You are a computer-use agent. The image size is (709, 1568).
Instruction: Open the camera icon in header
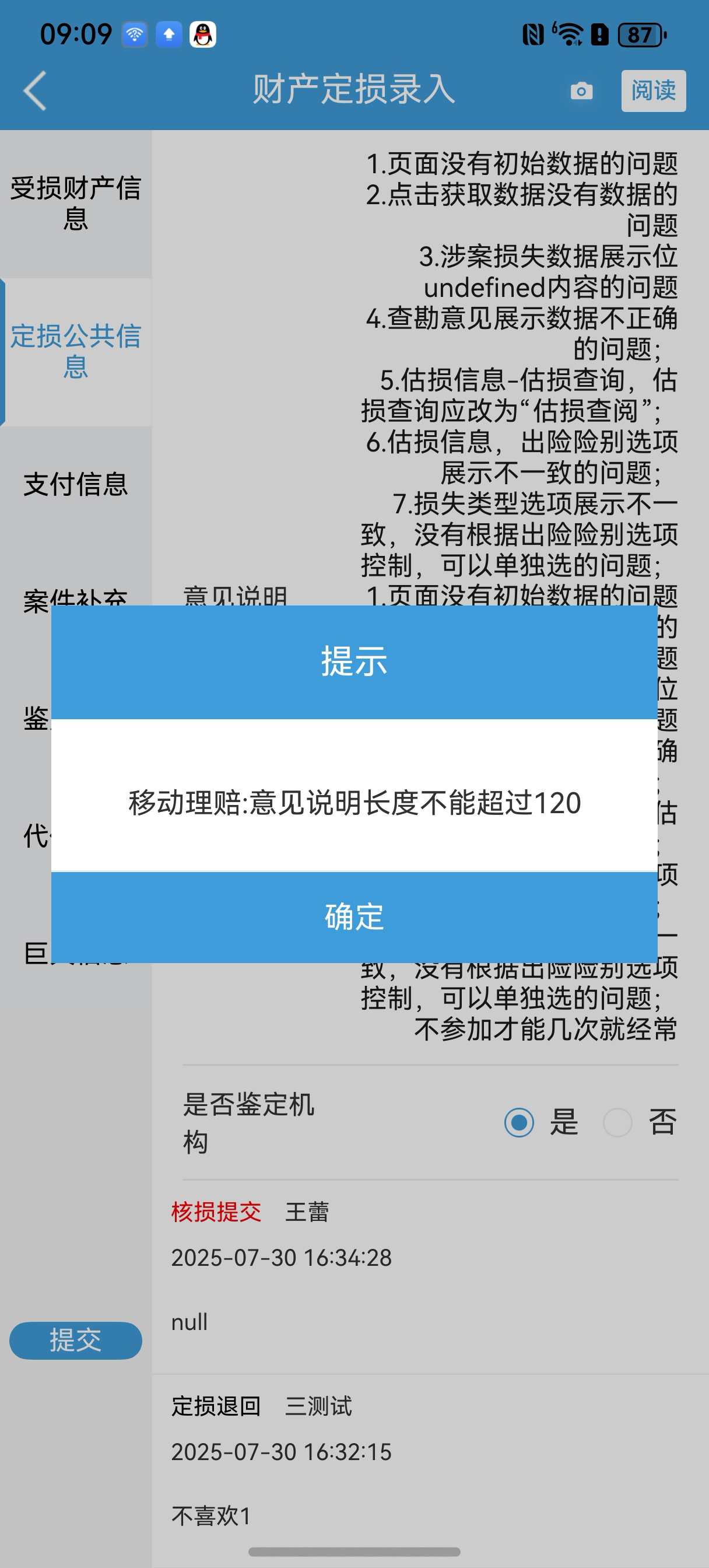pyautogui.click(x=581, y=92)
